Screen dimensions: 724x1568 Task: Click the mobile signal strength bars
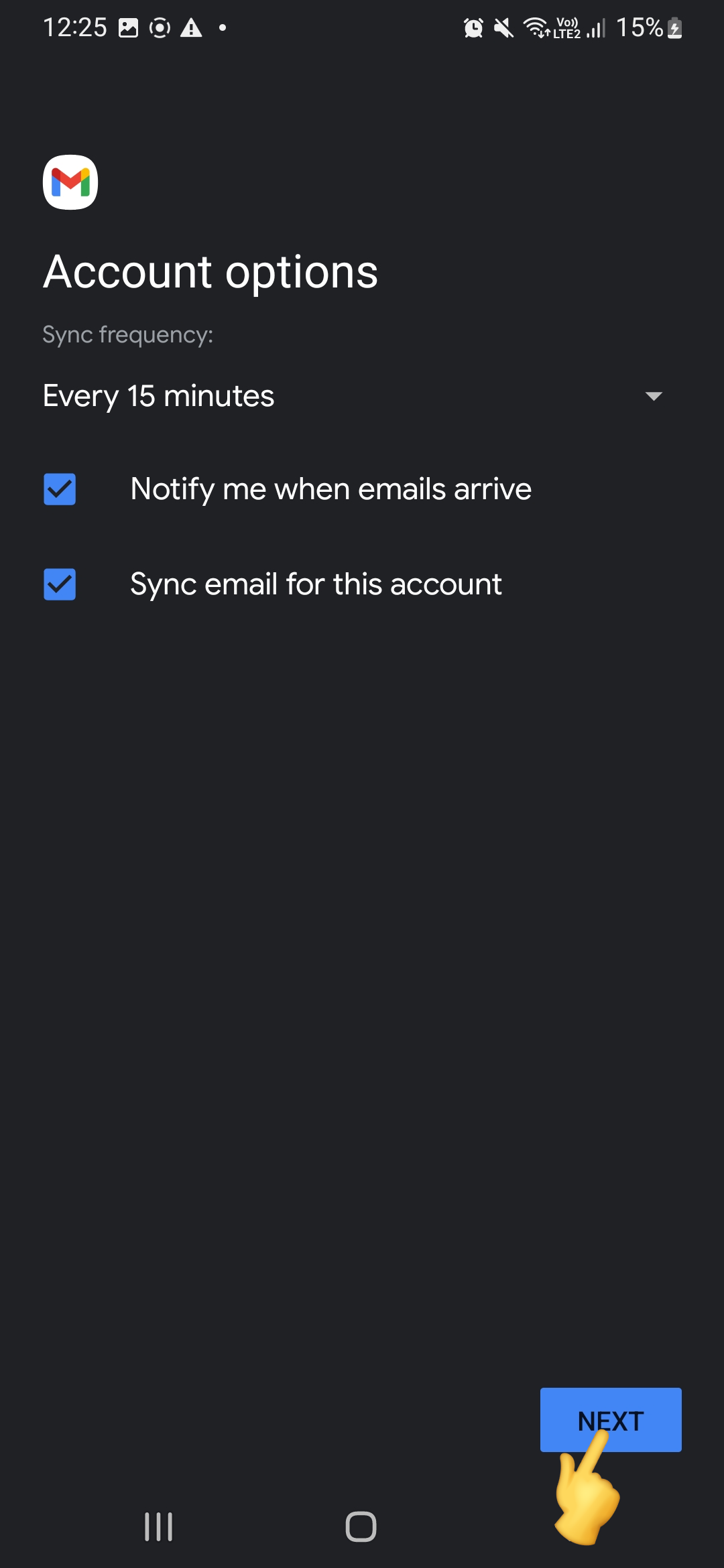coord(595,27)
